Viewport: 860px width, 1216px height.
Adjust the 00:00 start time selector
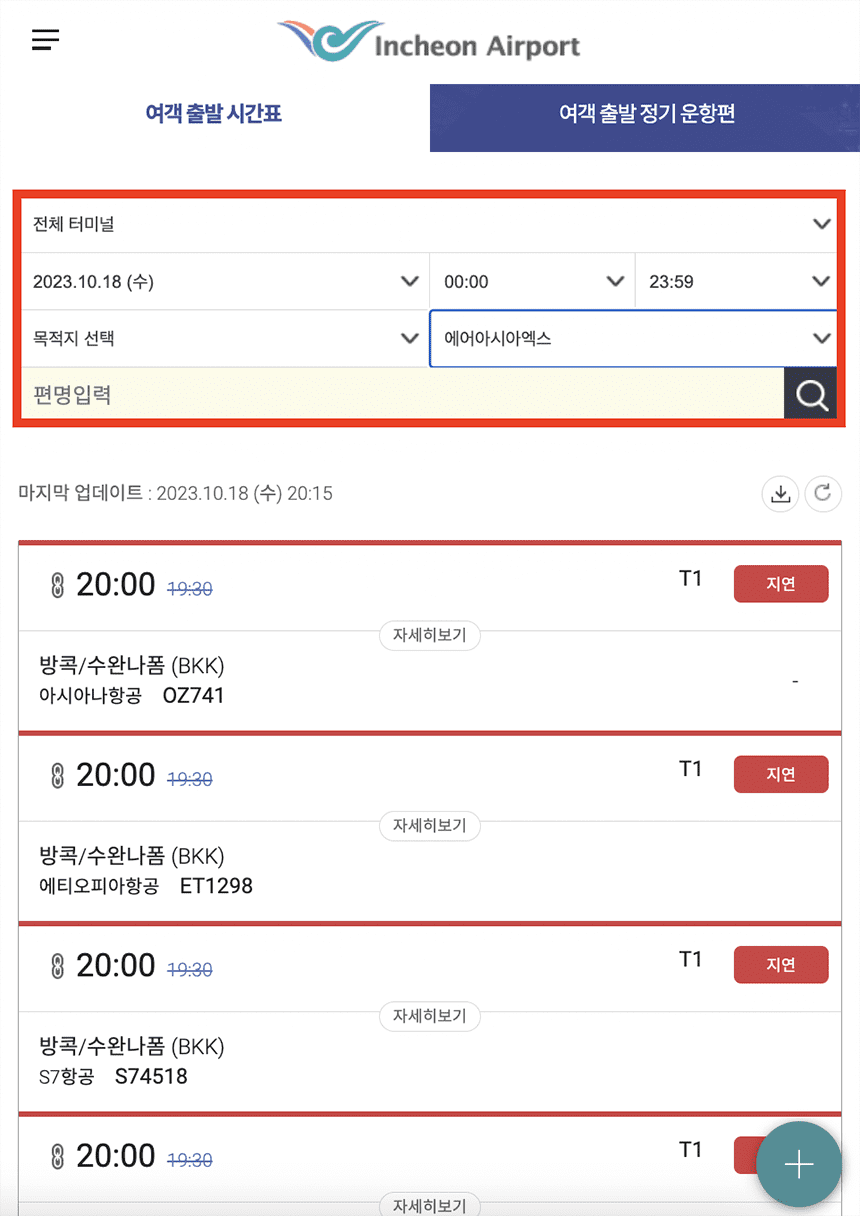point(531,281)
